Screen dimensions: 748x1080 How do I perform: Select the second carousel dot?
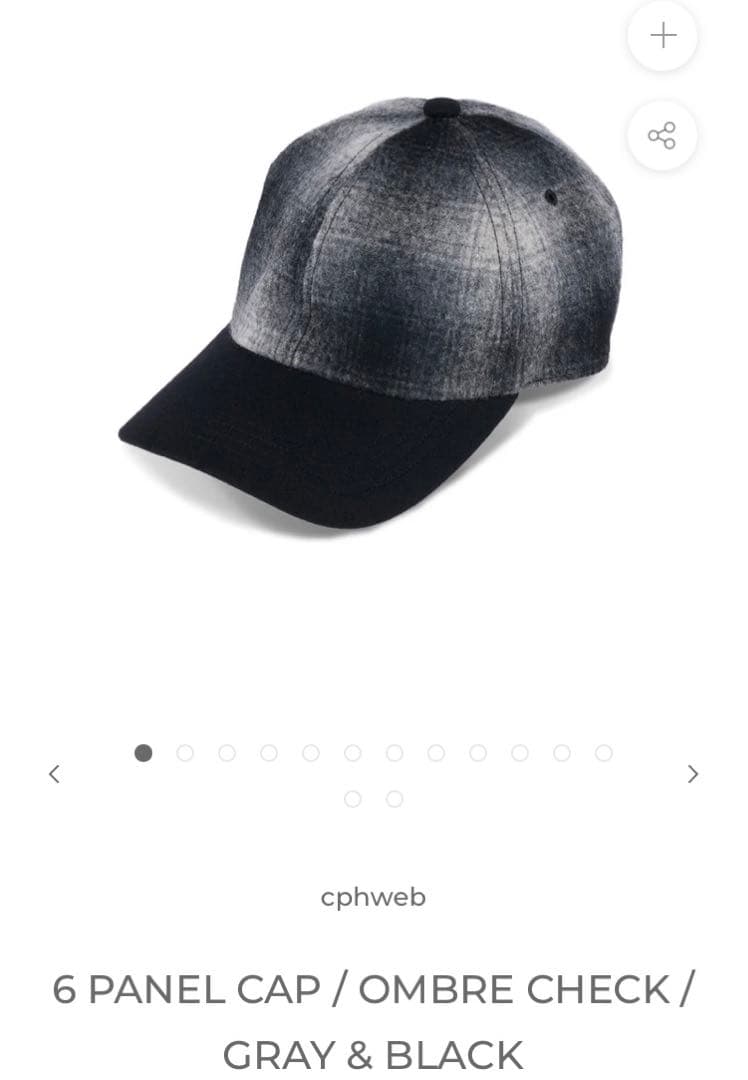[x=185, y=753]
